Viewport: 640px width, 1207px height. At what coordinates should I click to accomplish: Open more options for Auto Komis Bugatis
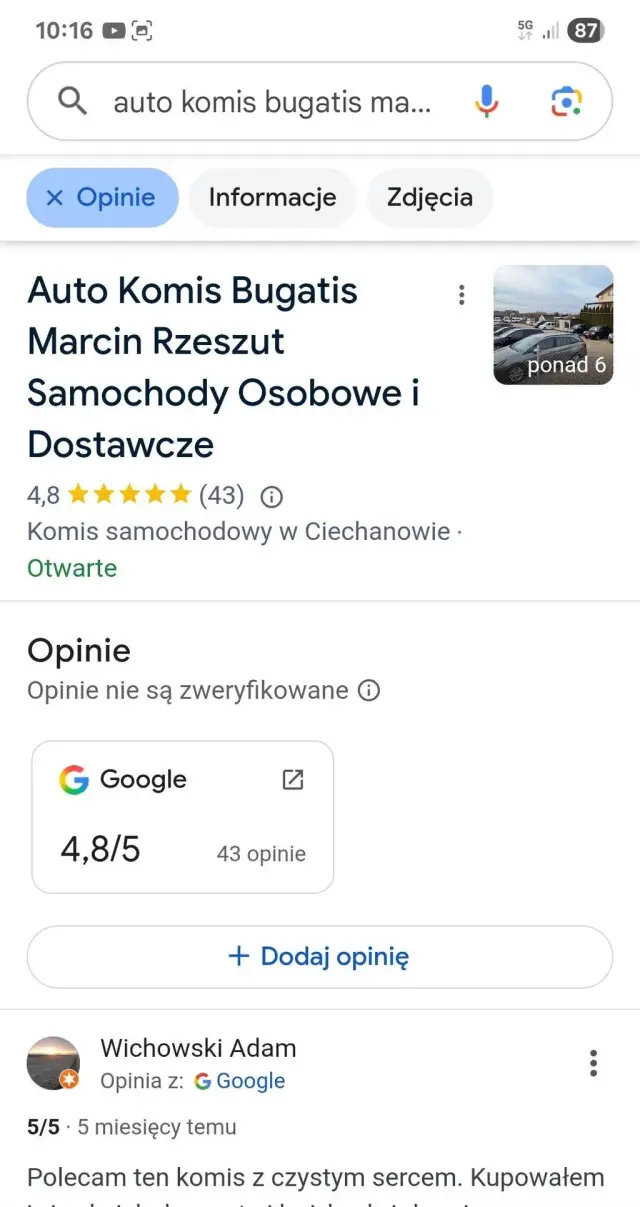[461, 295]
